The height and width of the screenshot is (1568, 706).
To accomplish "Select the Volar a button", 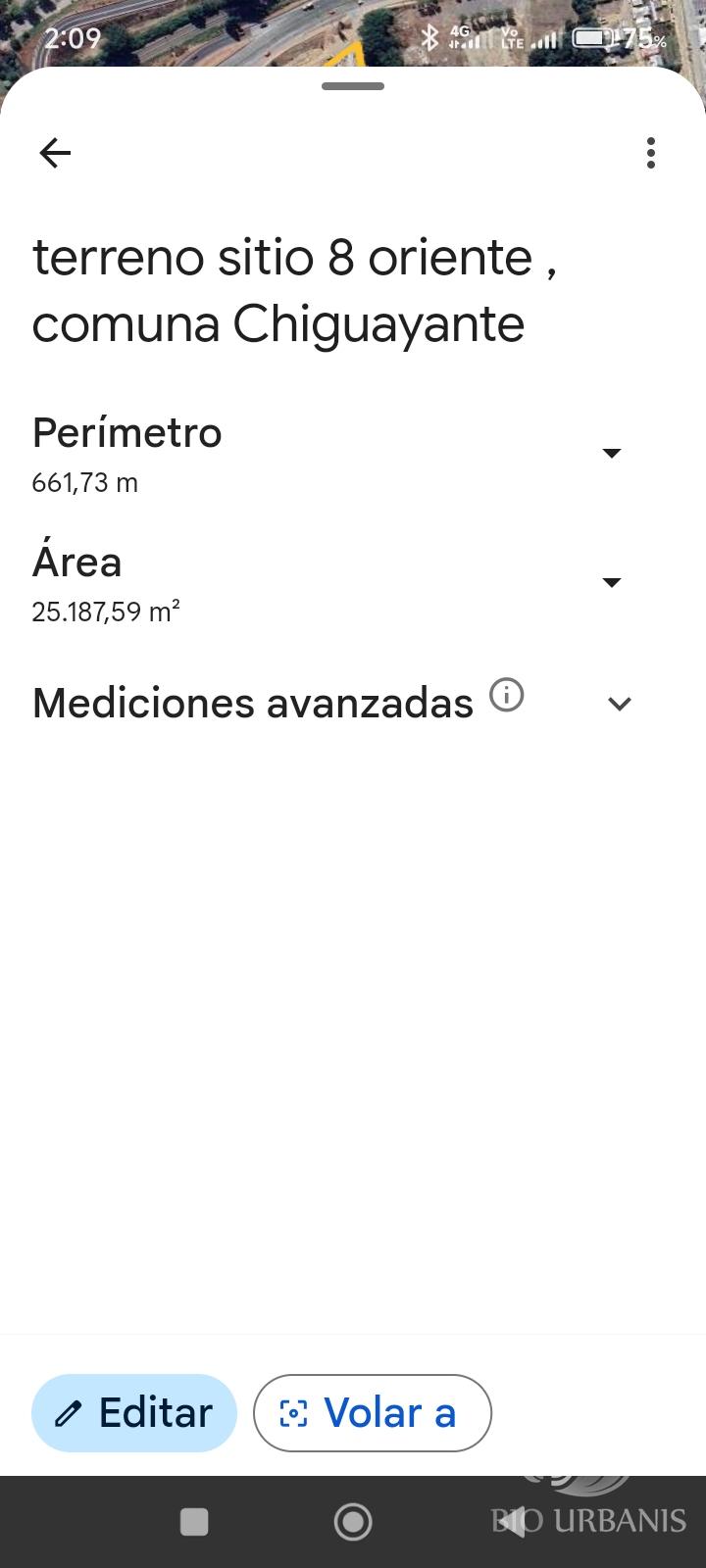I will coord(373,1413).
